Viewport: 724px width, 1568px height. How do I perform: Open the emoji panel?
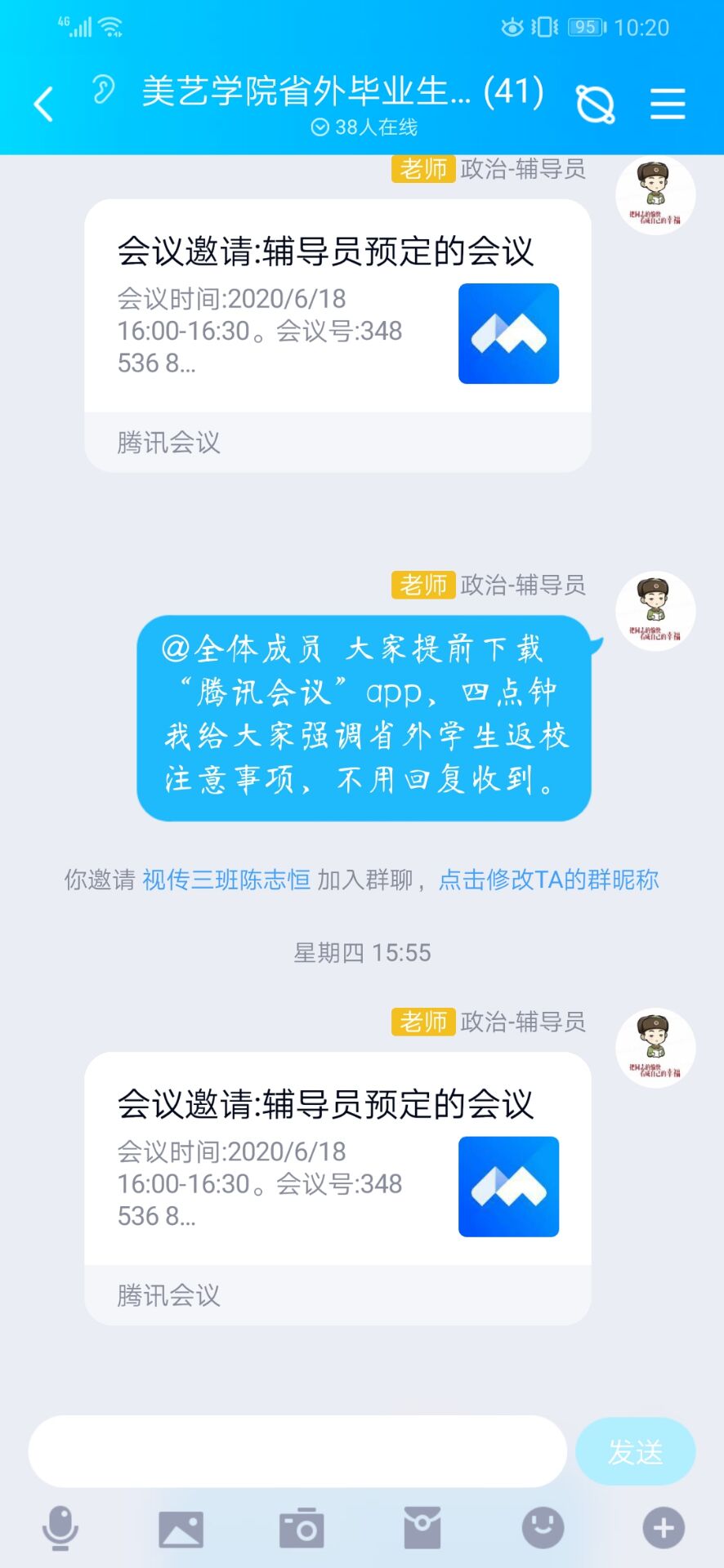tap(543, 1528)
